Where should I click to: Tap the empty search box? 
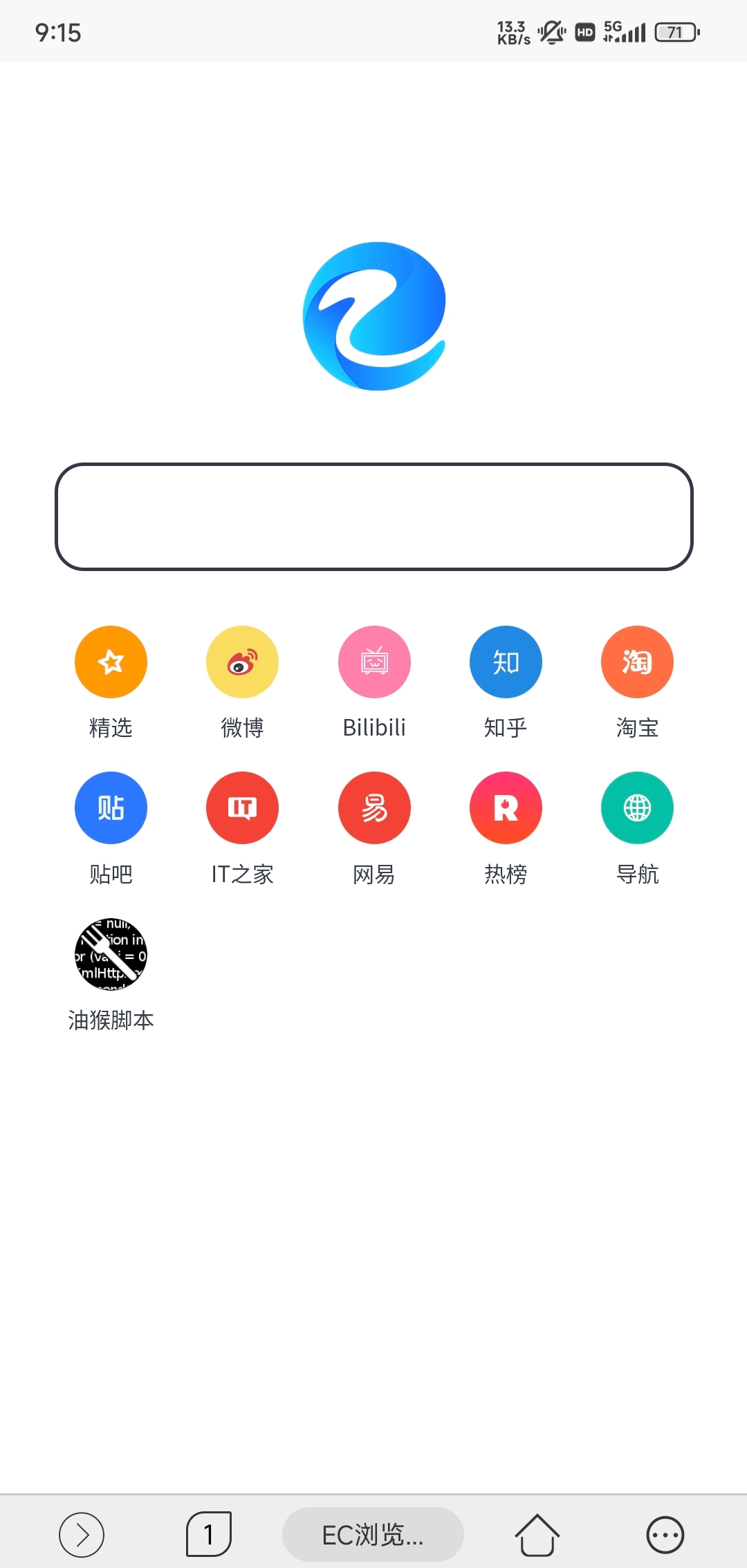[373, 516]
